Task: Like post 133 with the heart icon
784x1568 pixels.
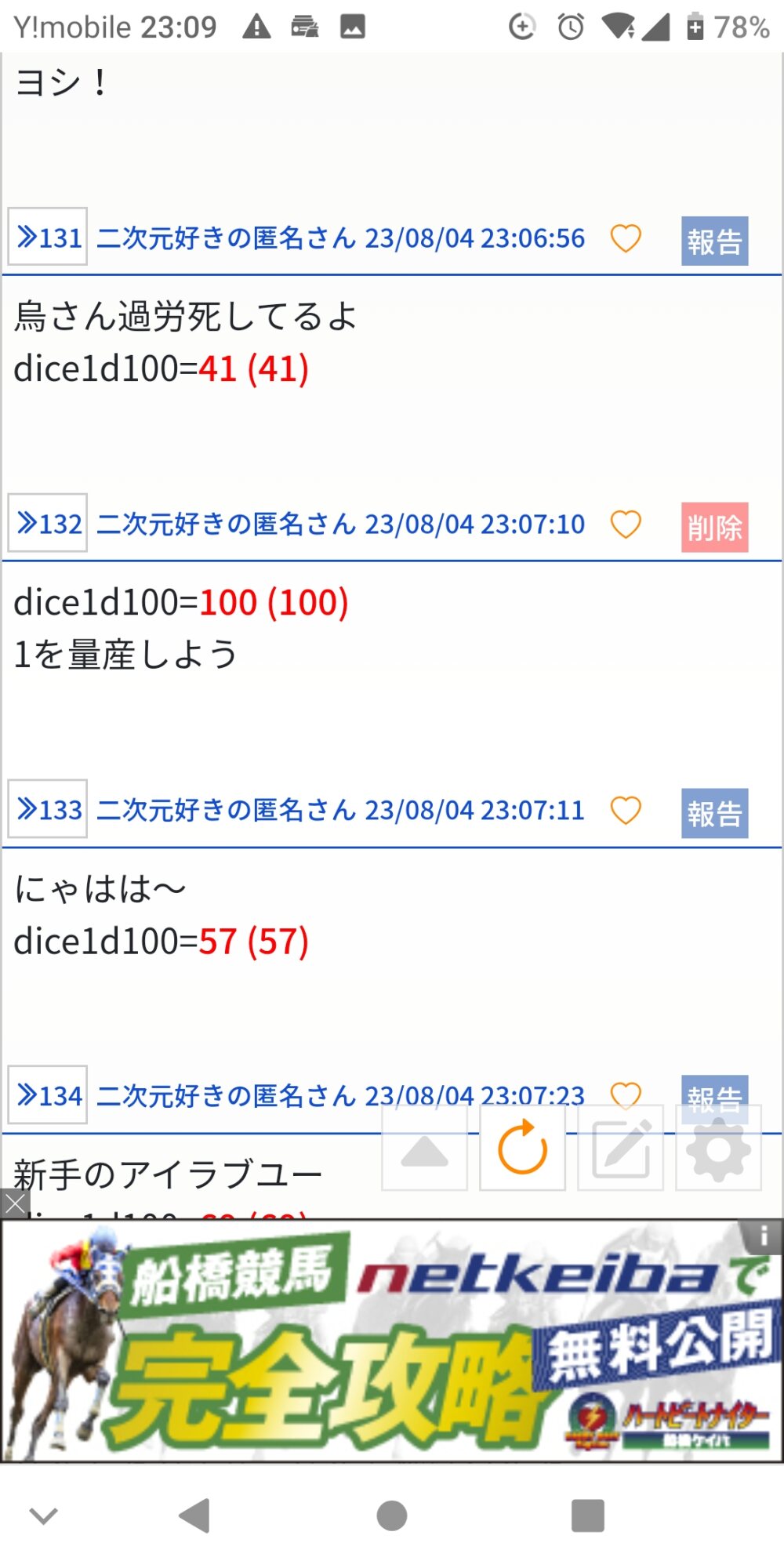Action: click(x=626, y=811)
